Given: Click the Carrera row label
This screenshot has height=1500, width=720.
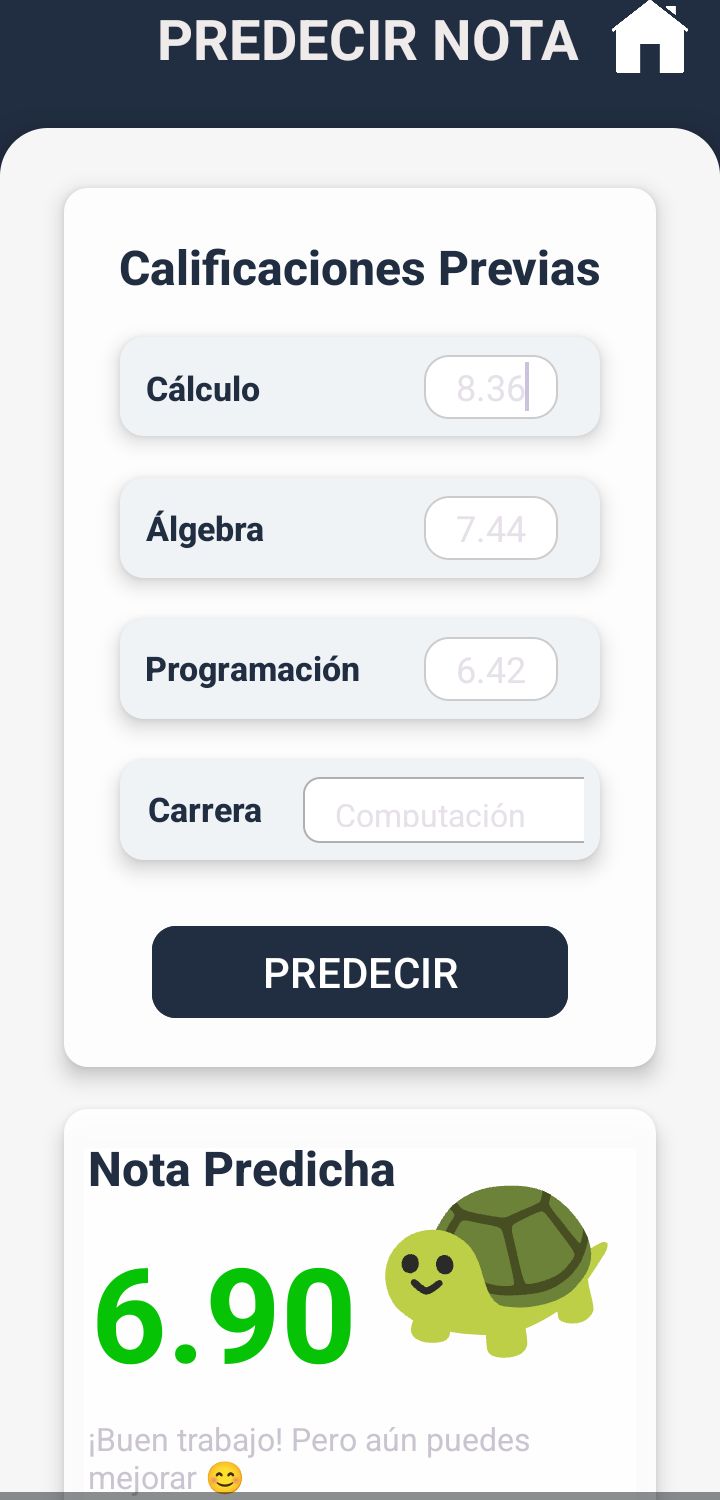Looking at the screenshot, I should (204, 811).
